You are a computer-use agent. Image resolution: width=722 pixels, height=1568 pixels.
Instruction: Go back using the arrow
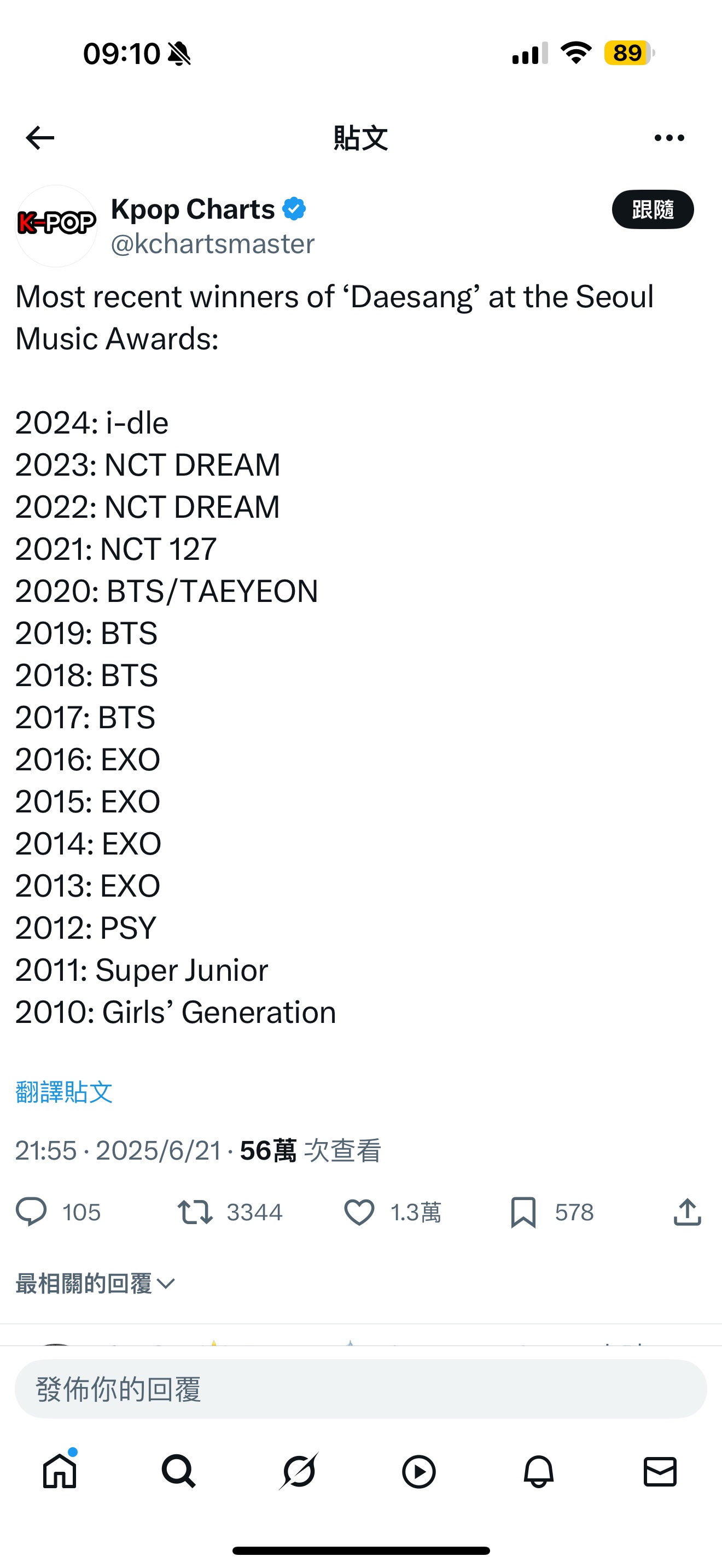point(40,138)
